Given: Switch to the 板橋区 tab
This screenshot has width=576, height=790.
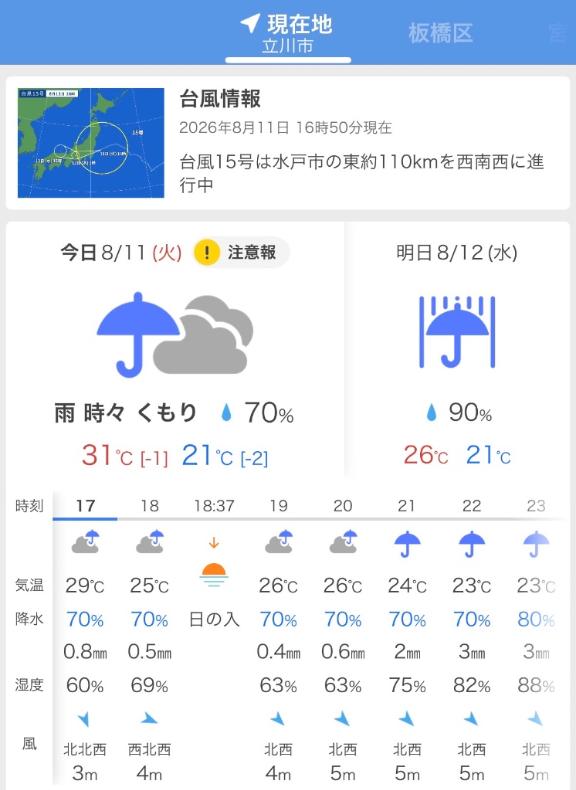Looking at the screenshot, I should point(440,34).
